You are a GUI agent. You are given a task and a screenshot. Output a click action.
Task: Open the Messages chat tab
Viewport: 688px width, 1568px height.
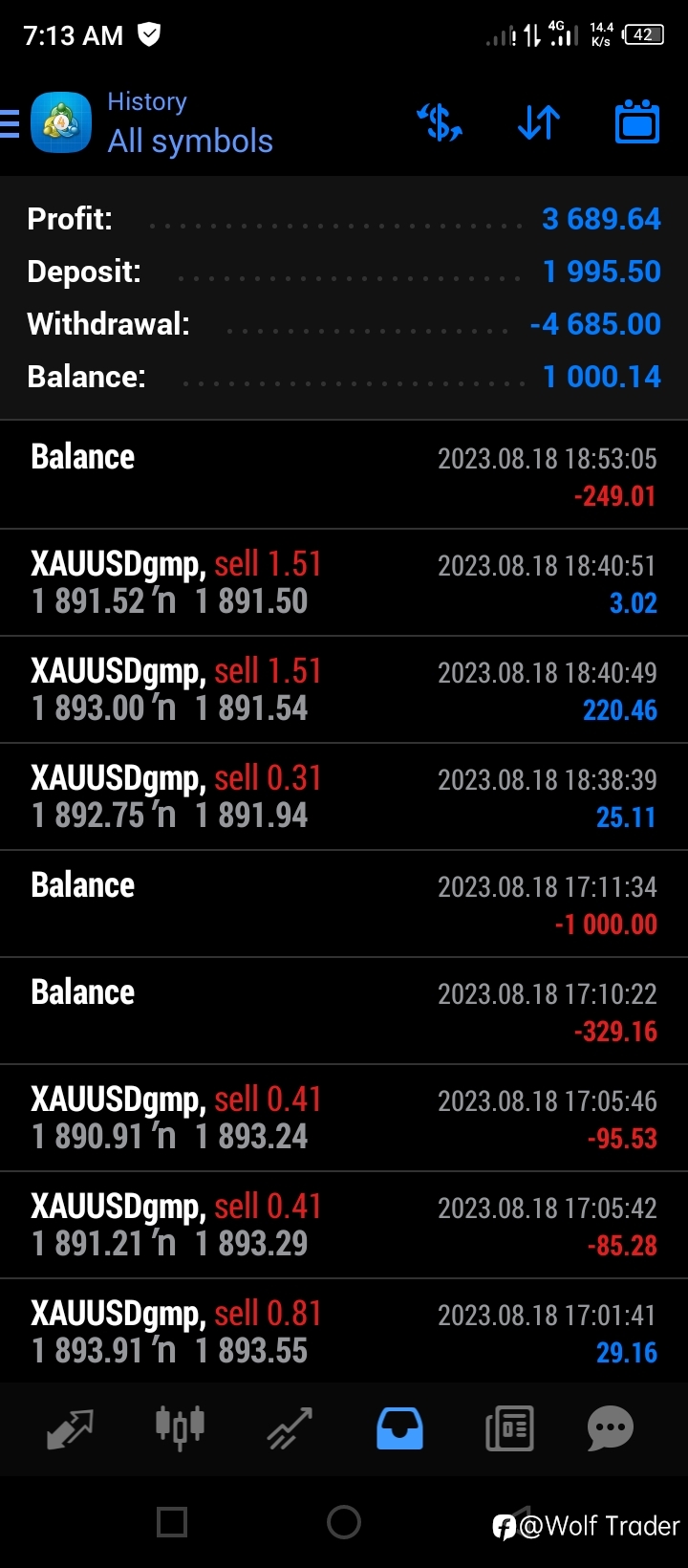(611, 1429)
